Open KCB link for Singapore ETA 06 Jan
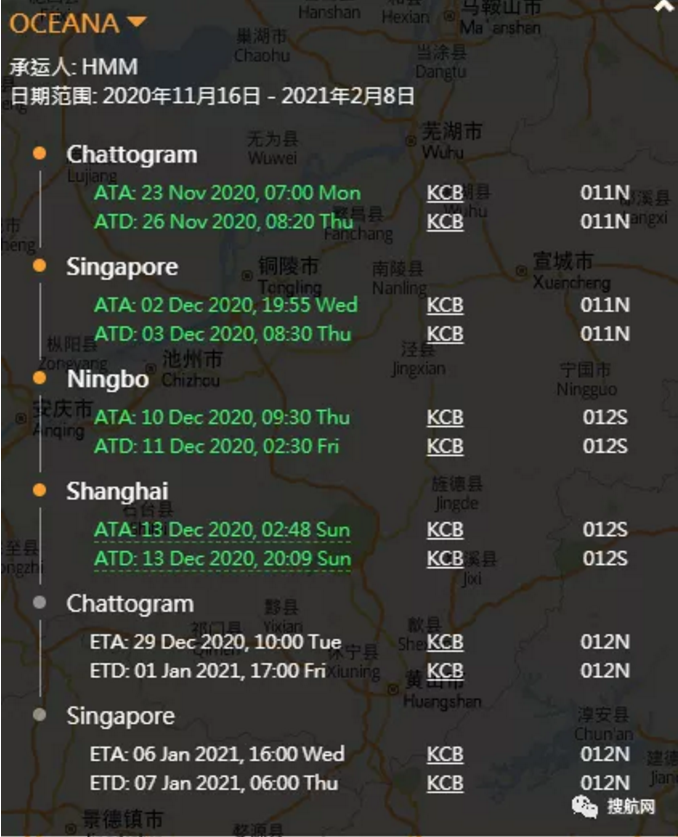This screenshot has height=837, width=678. coord(445,754)
